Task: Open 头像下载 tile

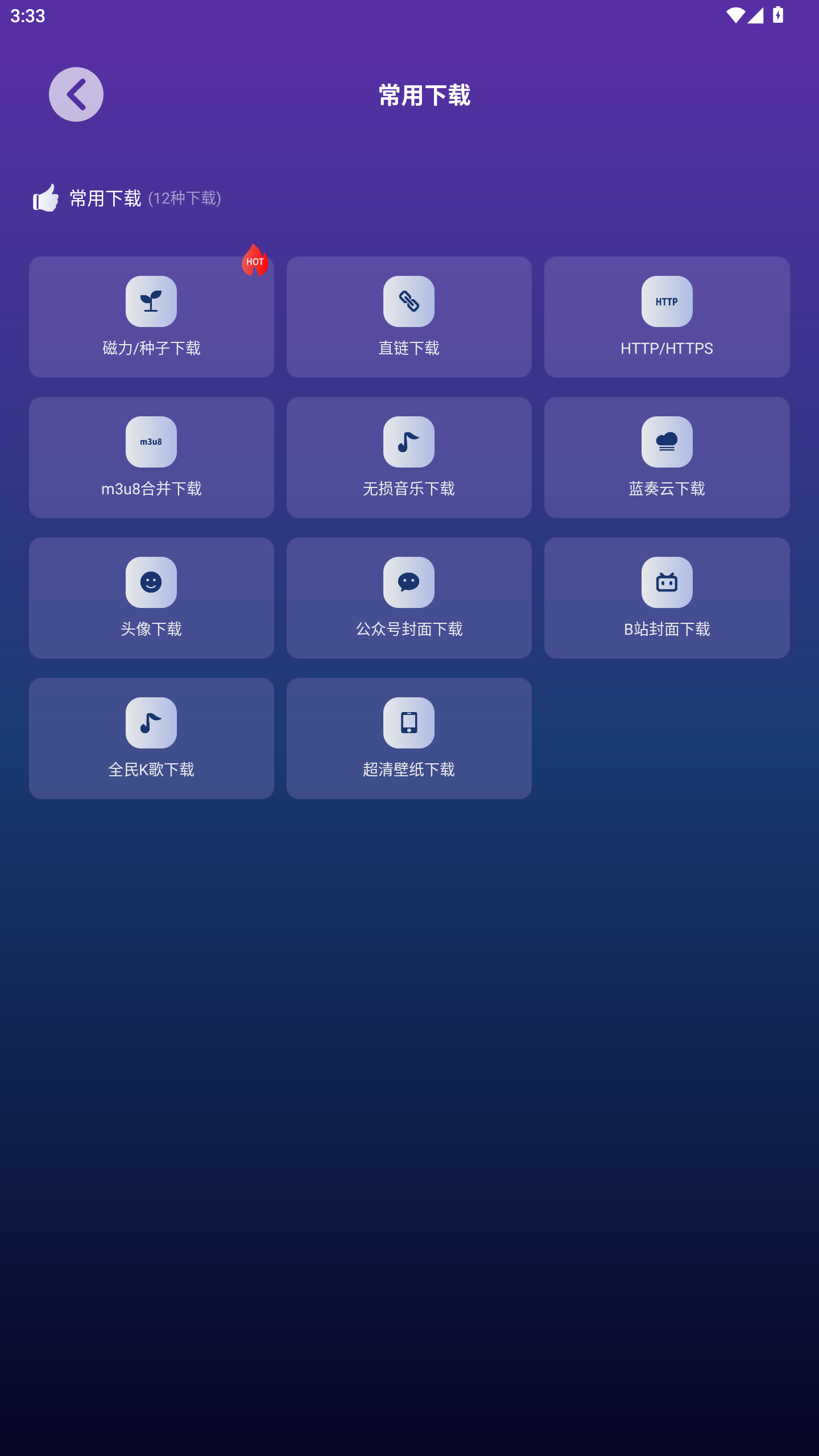Action: pos(151,598)
